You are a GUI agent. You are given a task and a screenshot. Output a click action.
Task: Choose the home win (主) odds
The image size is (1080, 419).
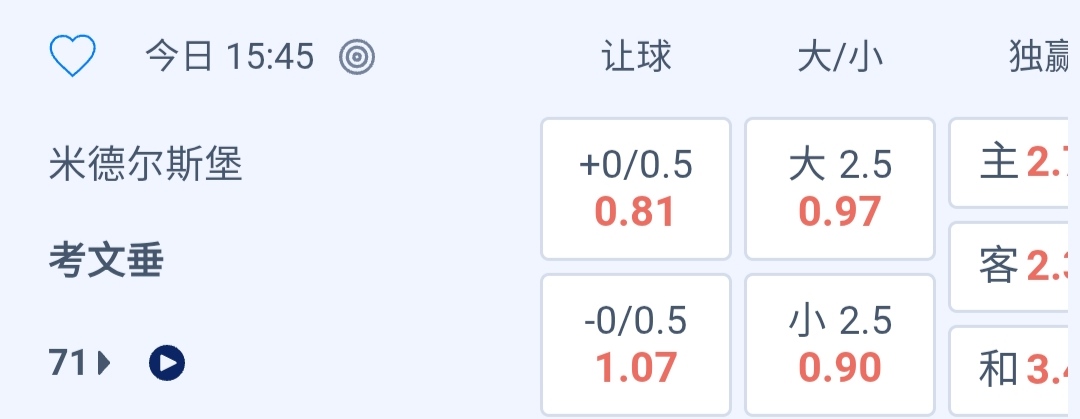pyautogui.click(x=1015, y=162)
